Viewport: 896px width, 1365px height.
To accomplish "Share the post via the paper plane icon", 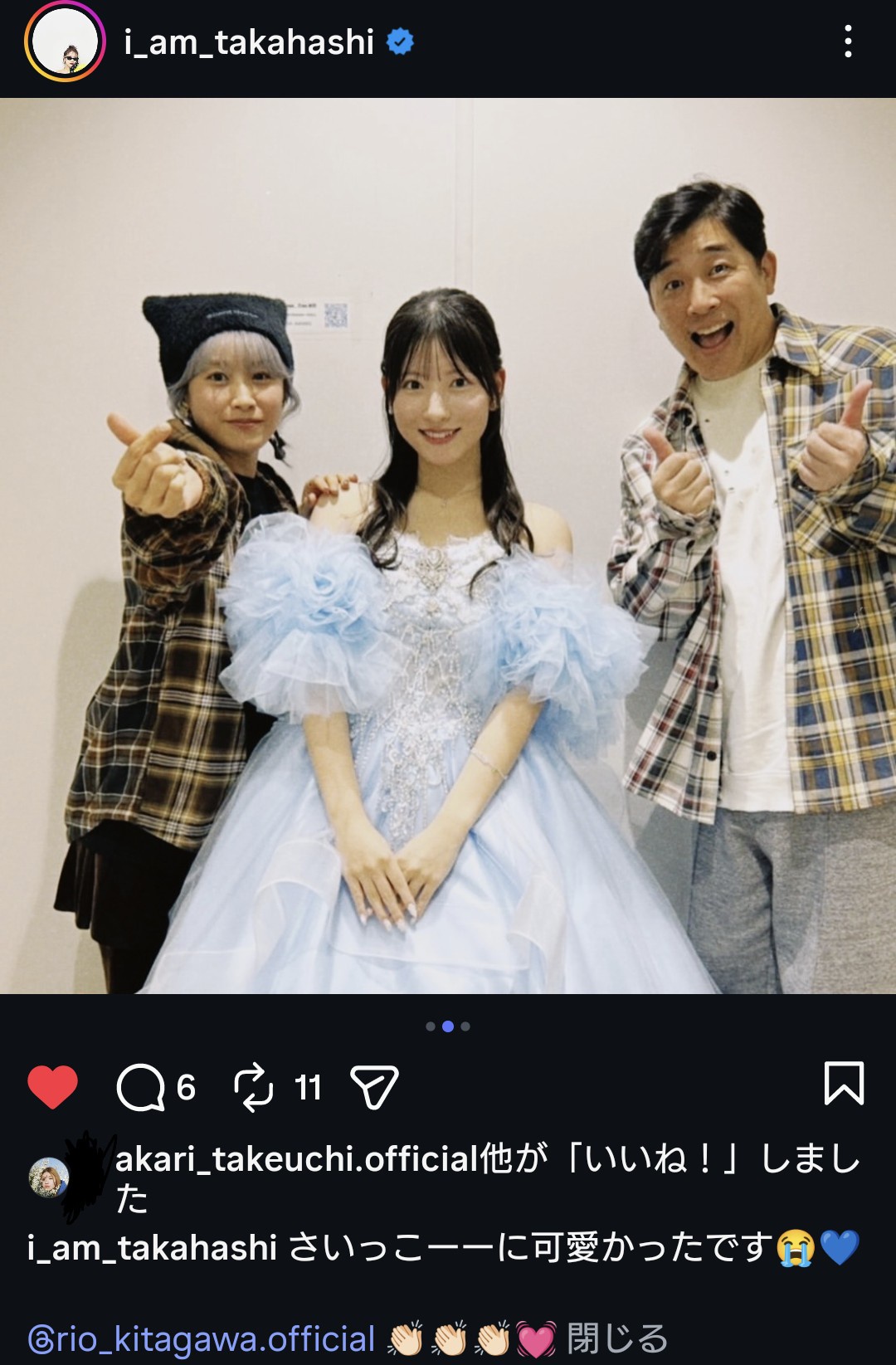I will click(x=374, y=1086).
